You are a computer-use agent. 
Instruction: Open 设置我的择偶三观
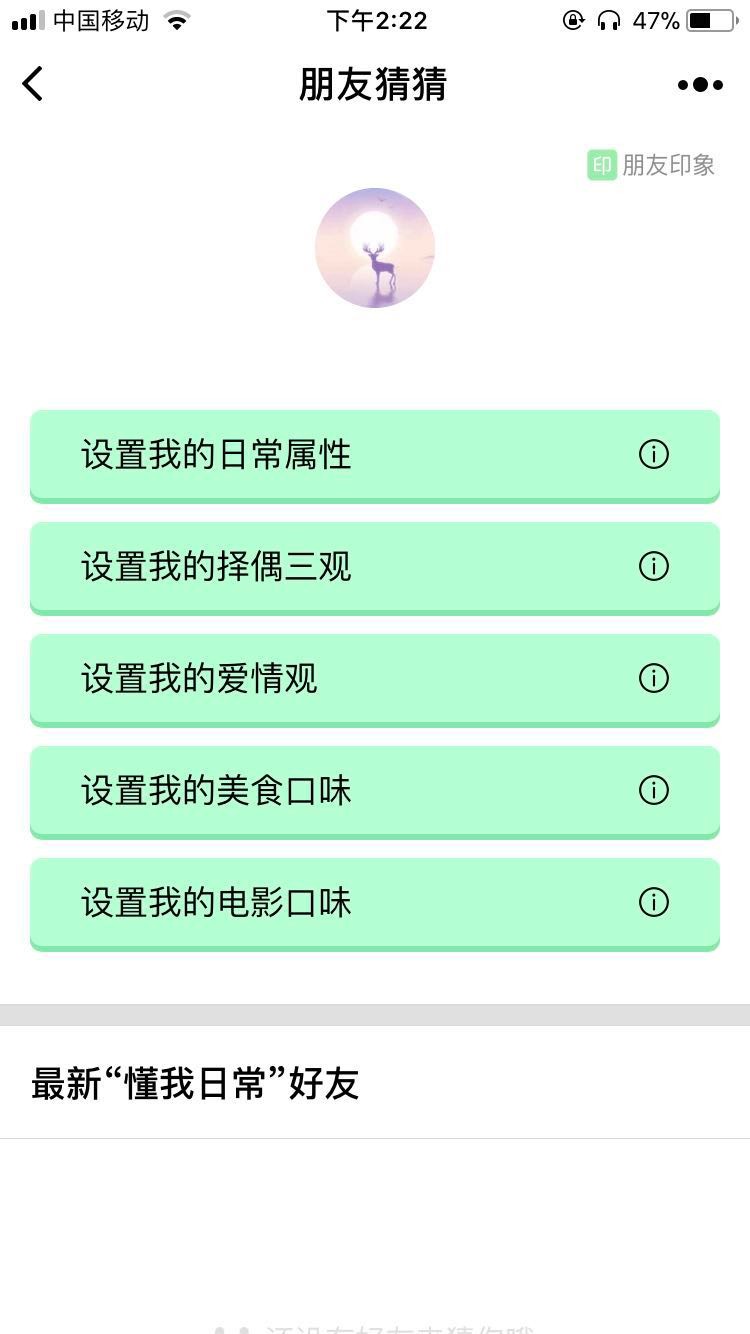click(375, 567)
